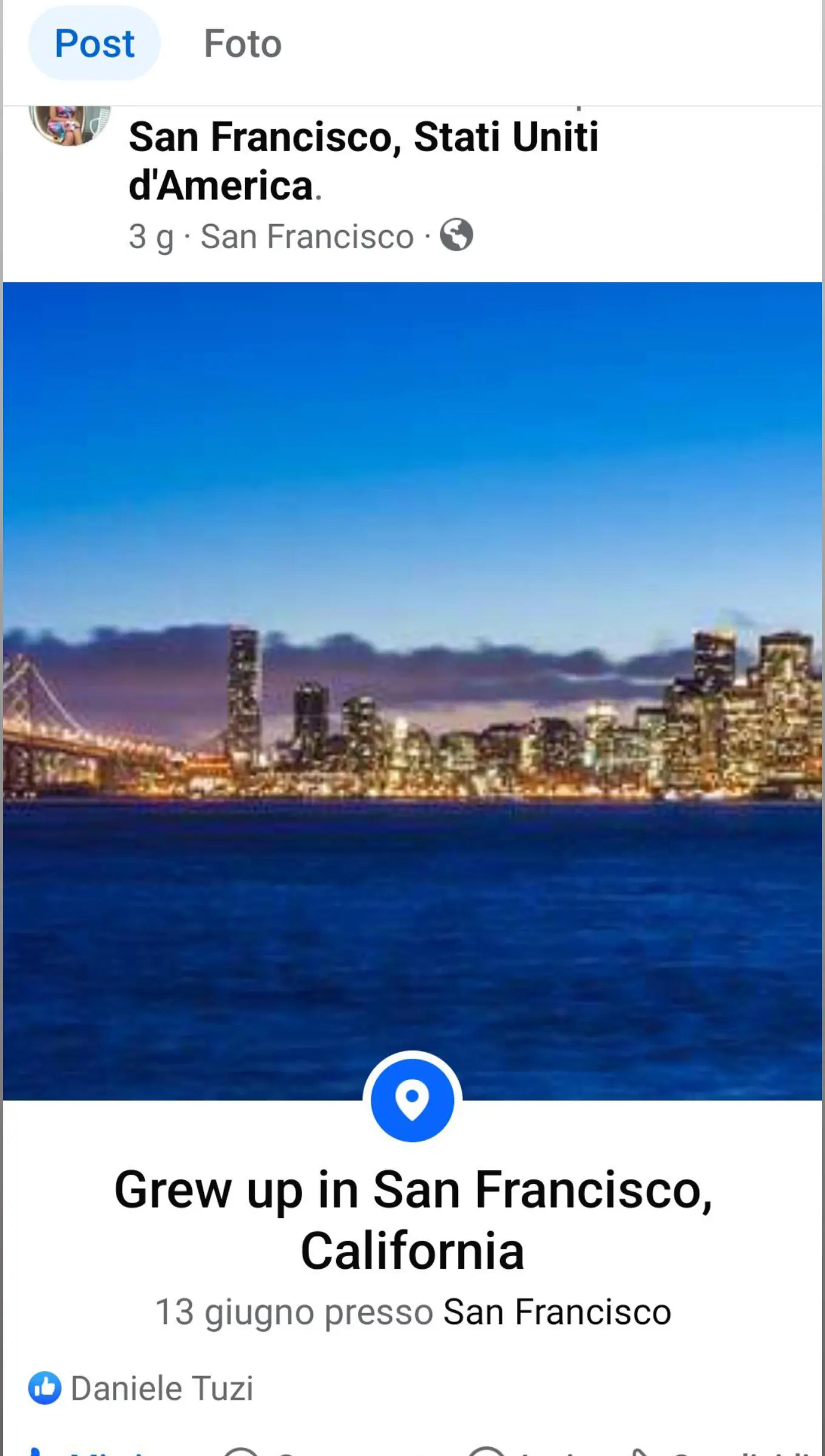Open the San Francisco skyline photo
This screenshot has height=1456, width=825.
(412, 691)
